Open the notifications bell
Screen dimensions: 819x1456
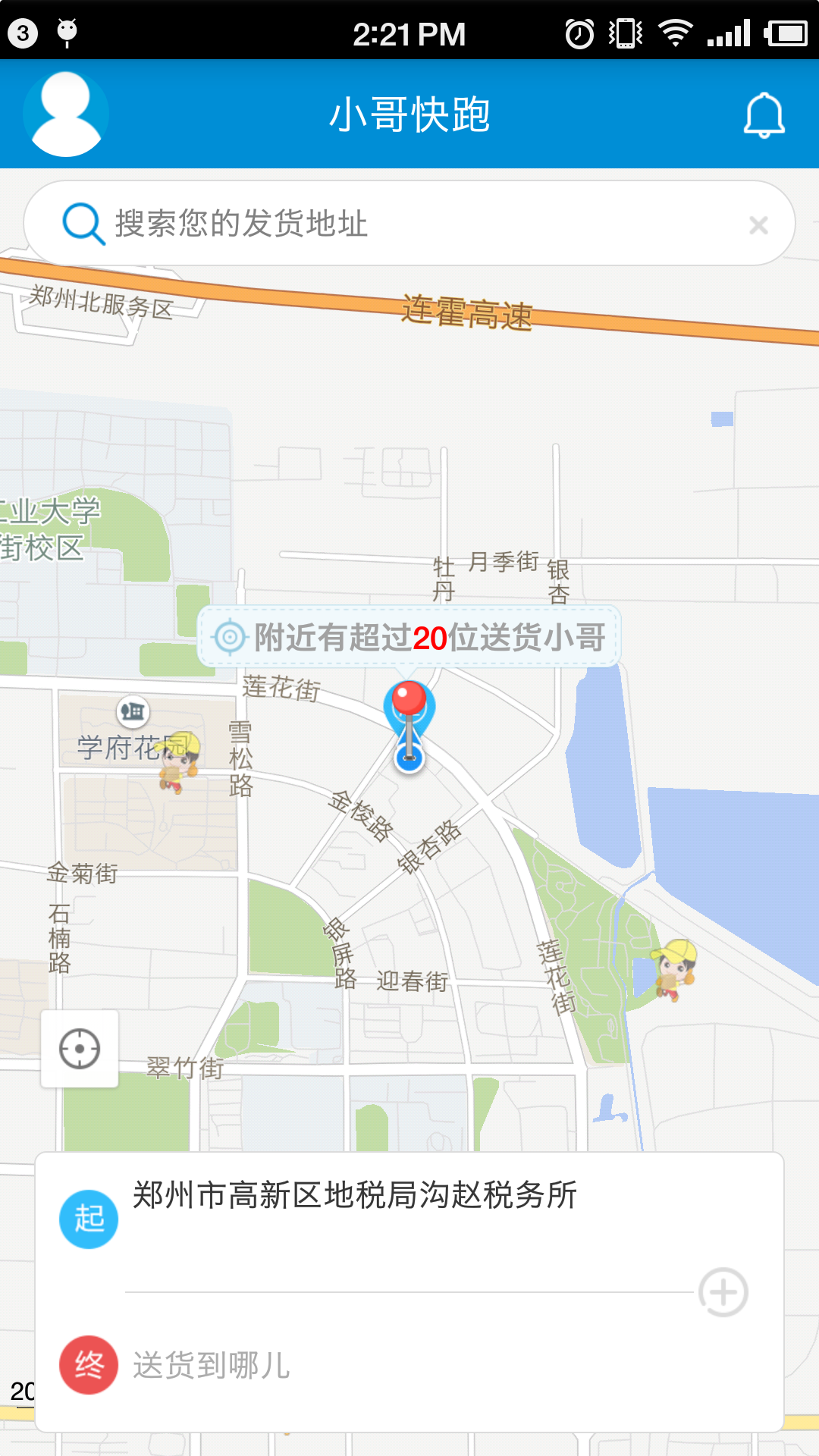[x=763, y=115]
